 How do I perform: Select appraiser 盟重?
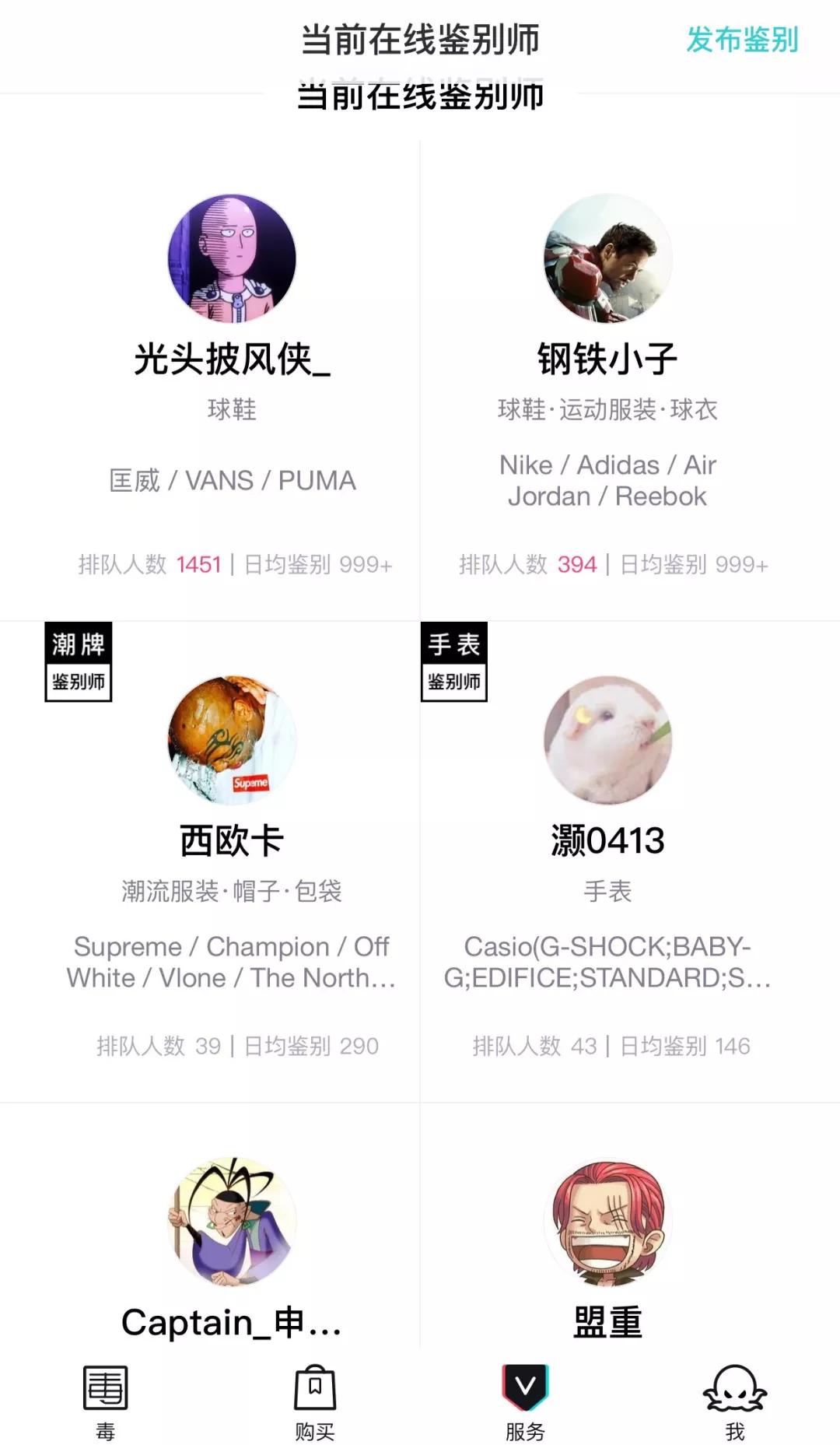607,1245
